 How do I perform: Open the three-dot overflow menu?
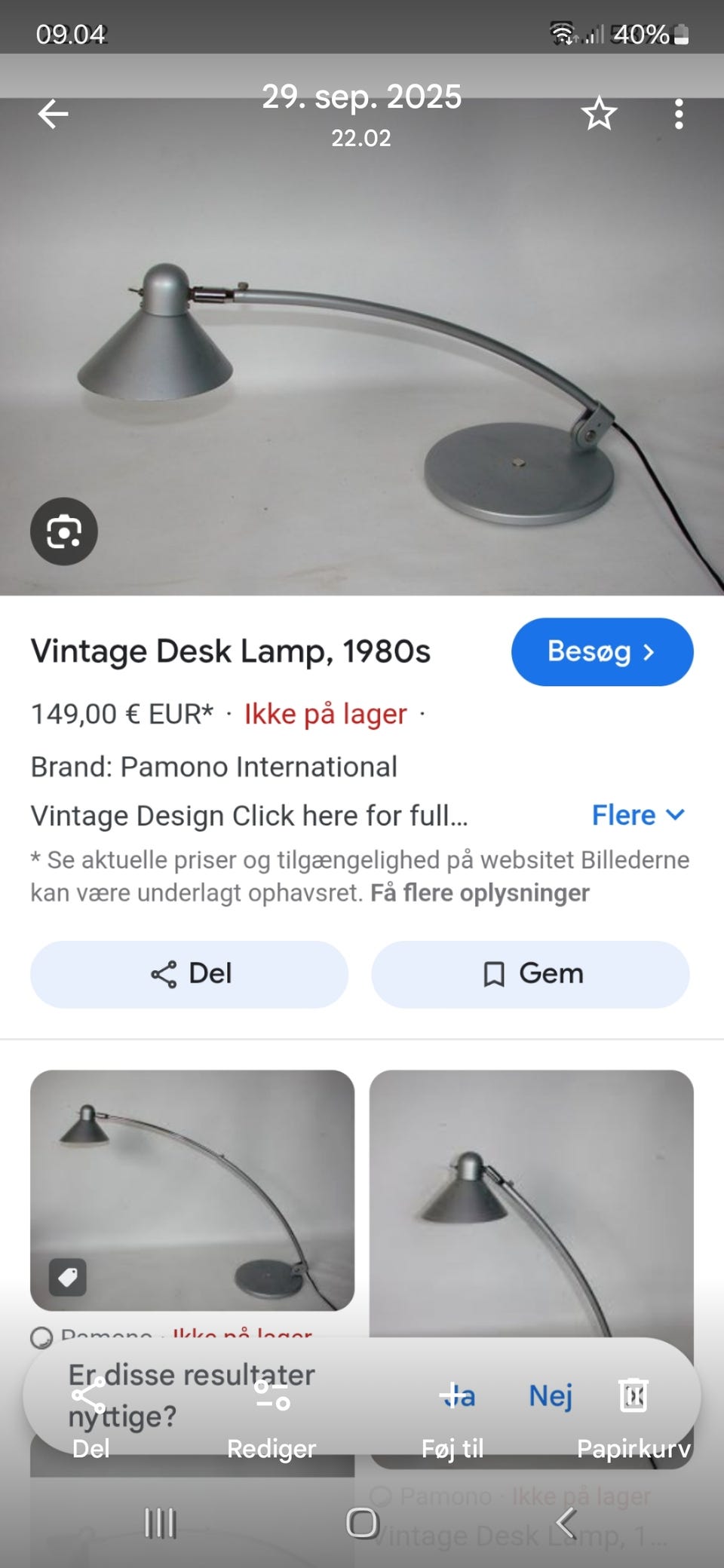click(x=678, y=113)
